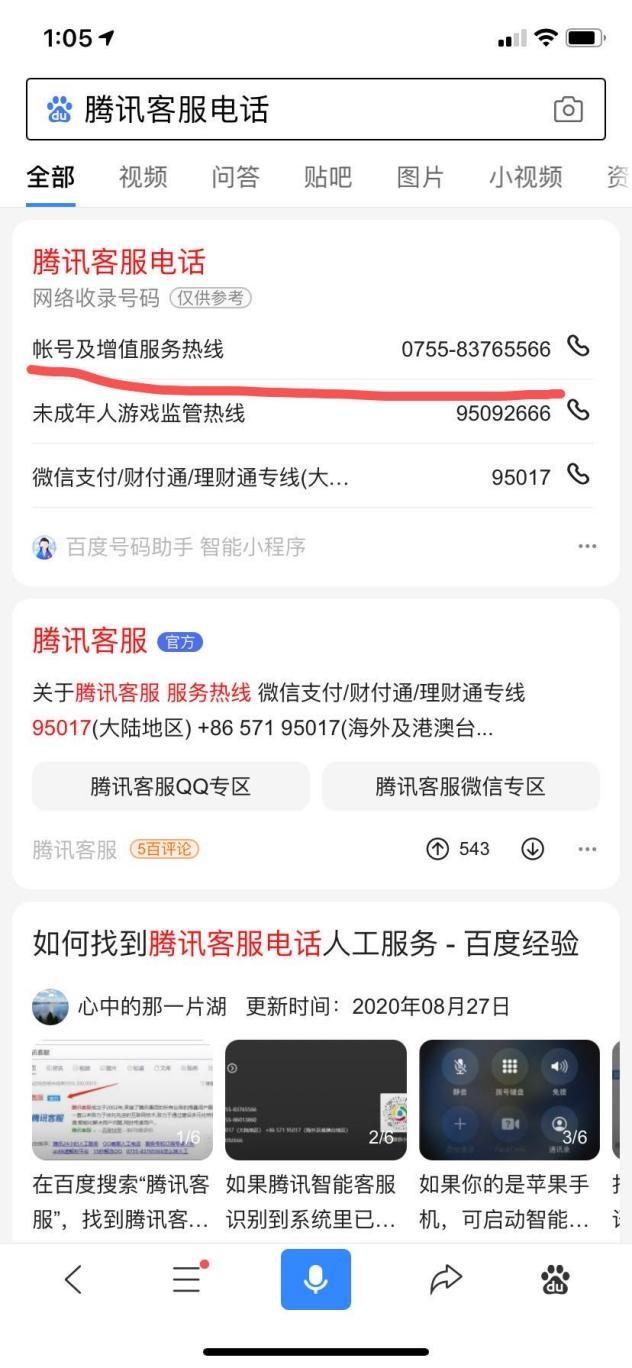Go back with the bottom back arrow
This screenshot has height=1368, width=632.
point(73,1279)
